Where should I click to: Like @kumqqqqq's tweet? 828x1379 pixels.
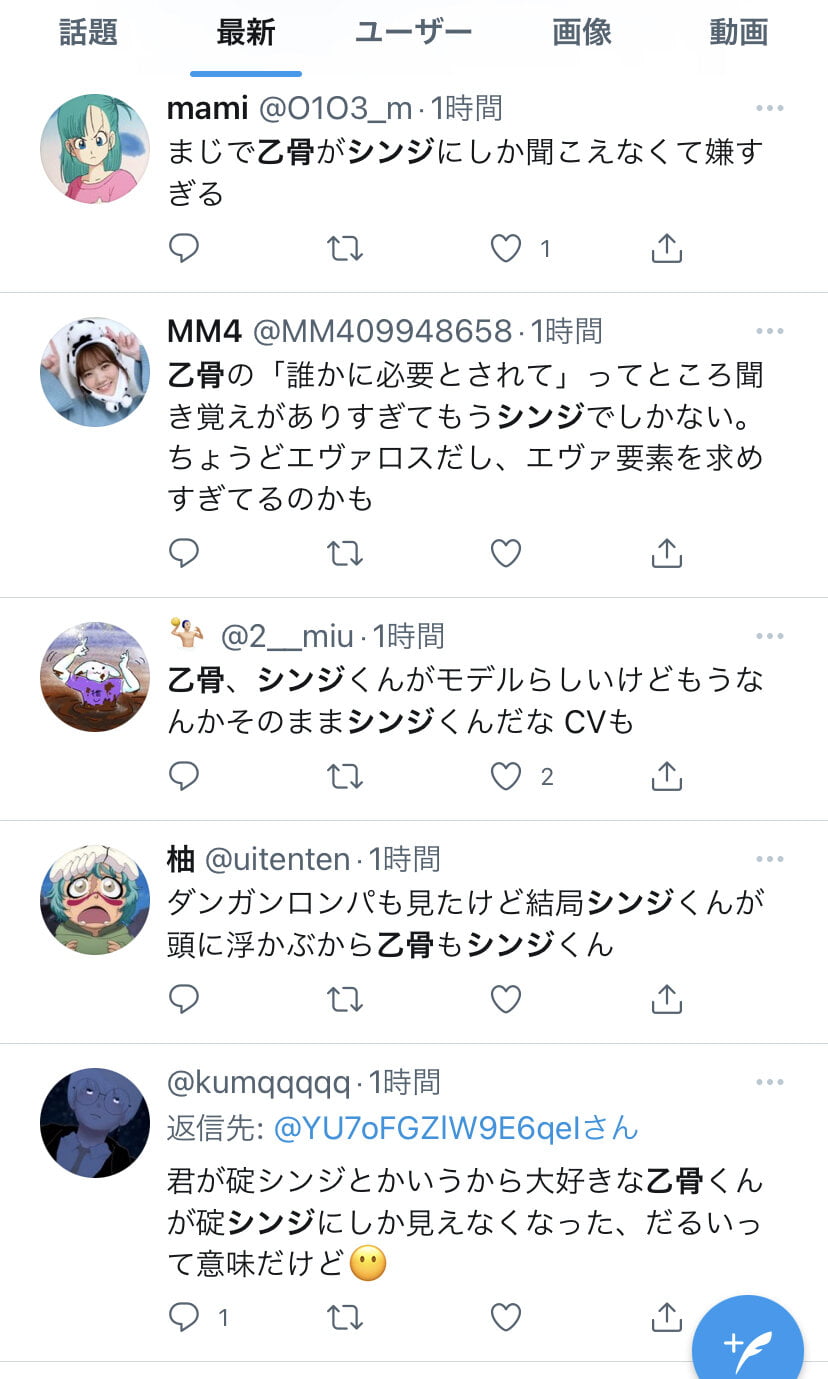[x=506, y=1317]
